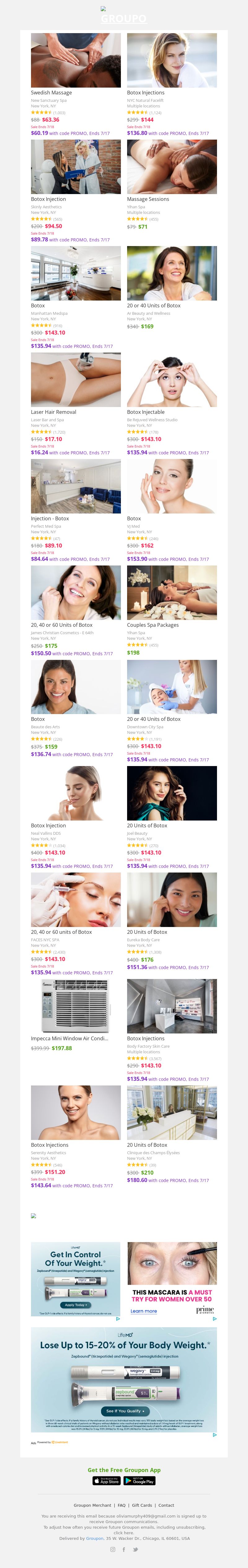Open the NYC Natural Facelift Botox Injections deal
Image resolution: width=248 pixels, height=1568 pixels.
click(x=171, y=60)
